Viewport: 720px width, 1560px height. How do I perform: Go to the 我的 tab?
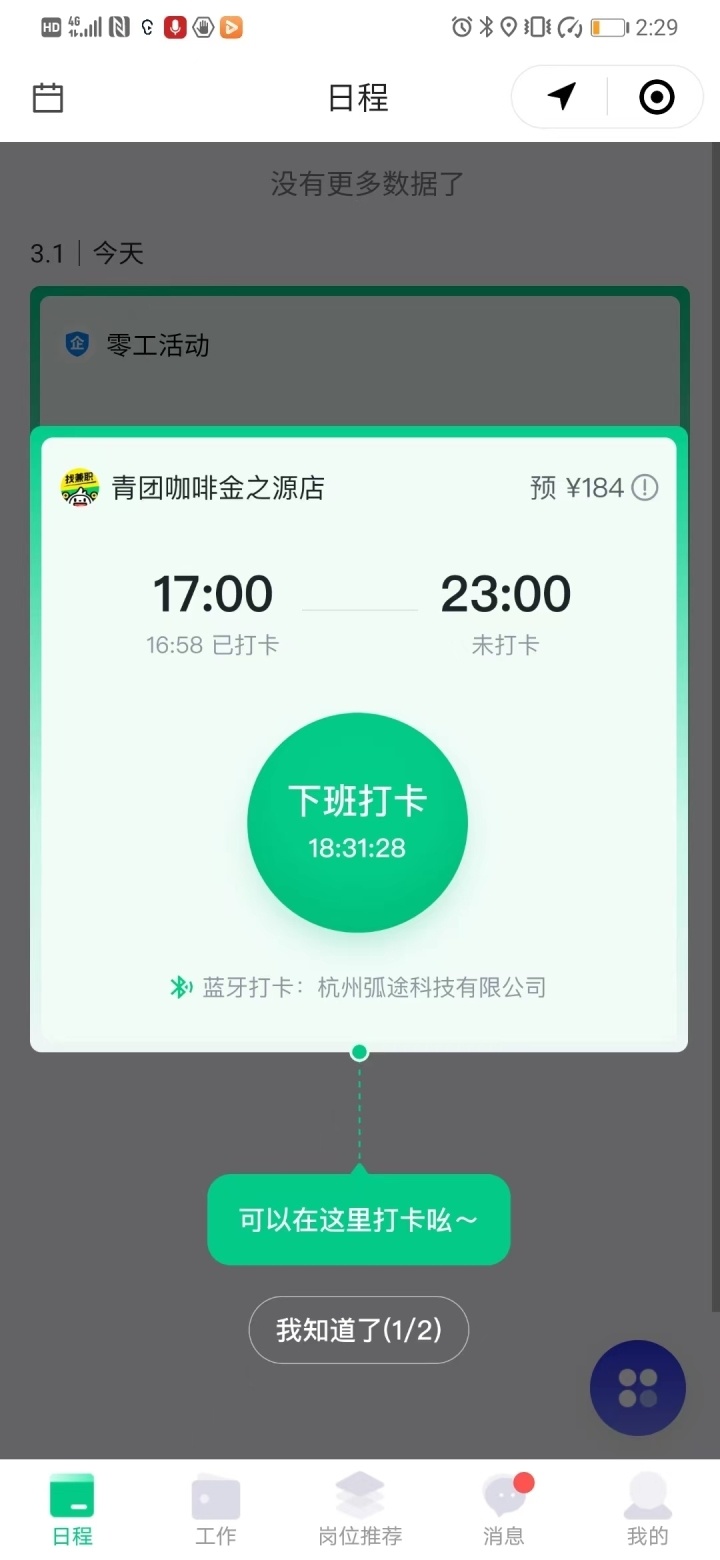point(647,1509)
